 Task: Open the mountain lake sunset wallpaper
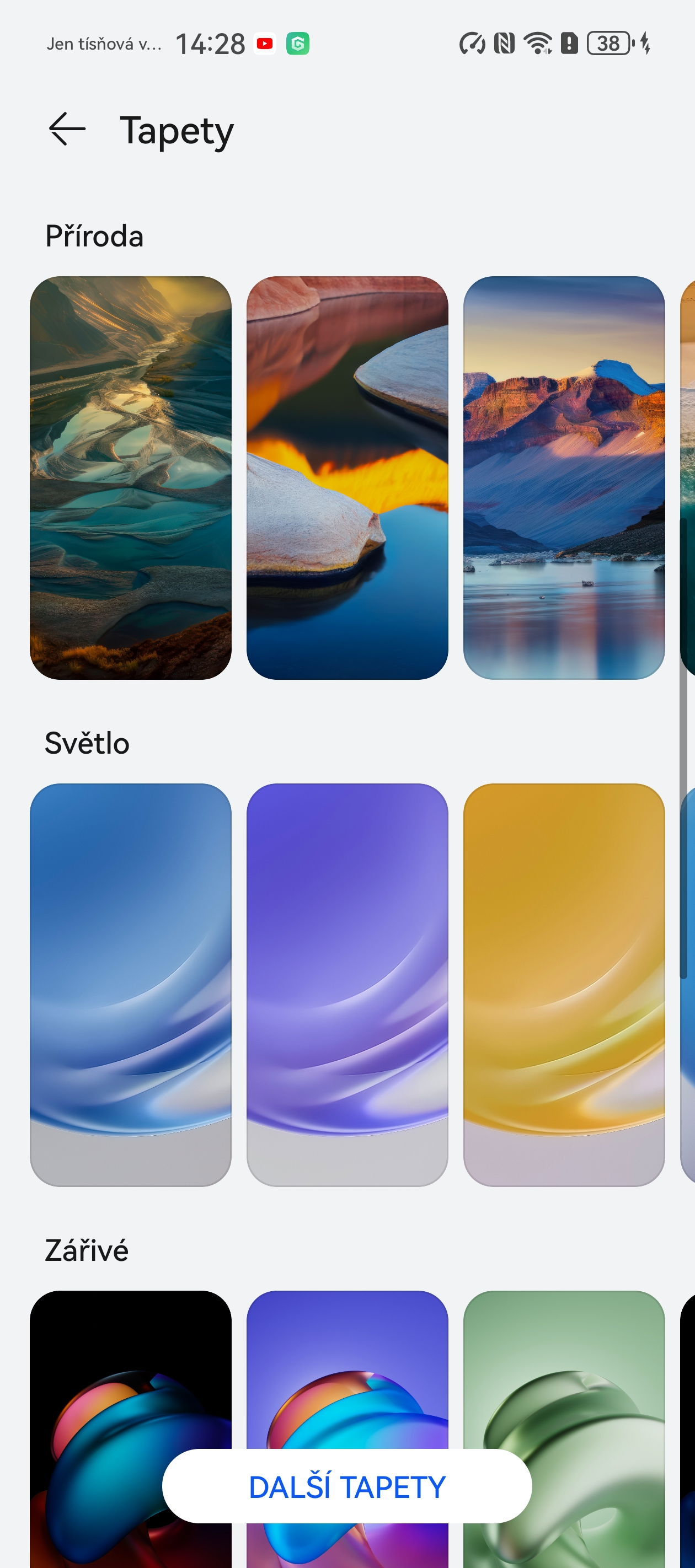563,478
